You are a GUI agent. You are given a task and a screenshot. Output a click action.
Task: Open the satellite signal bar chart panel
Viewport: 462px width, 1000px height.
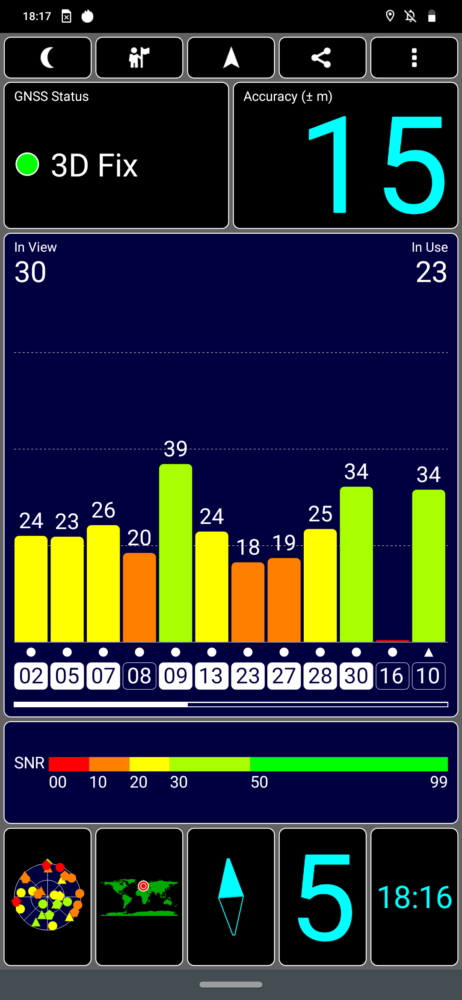pyautogui.click(x=231, y=475)
